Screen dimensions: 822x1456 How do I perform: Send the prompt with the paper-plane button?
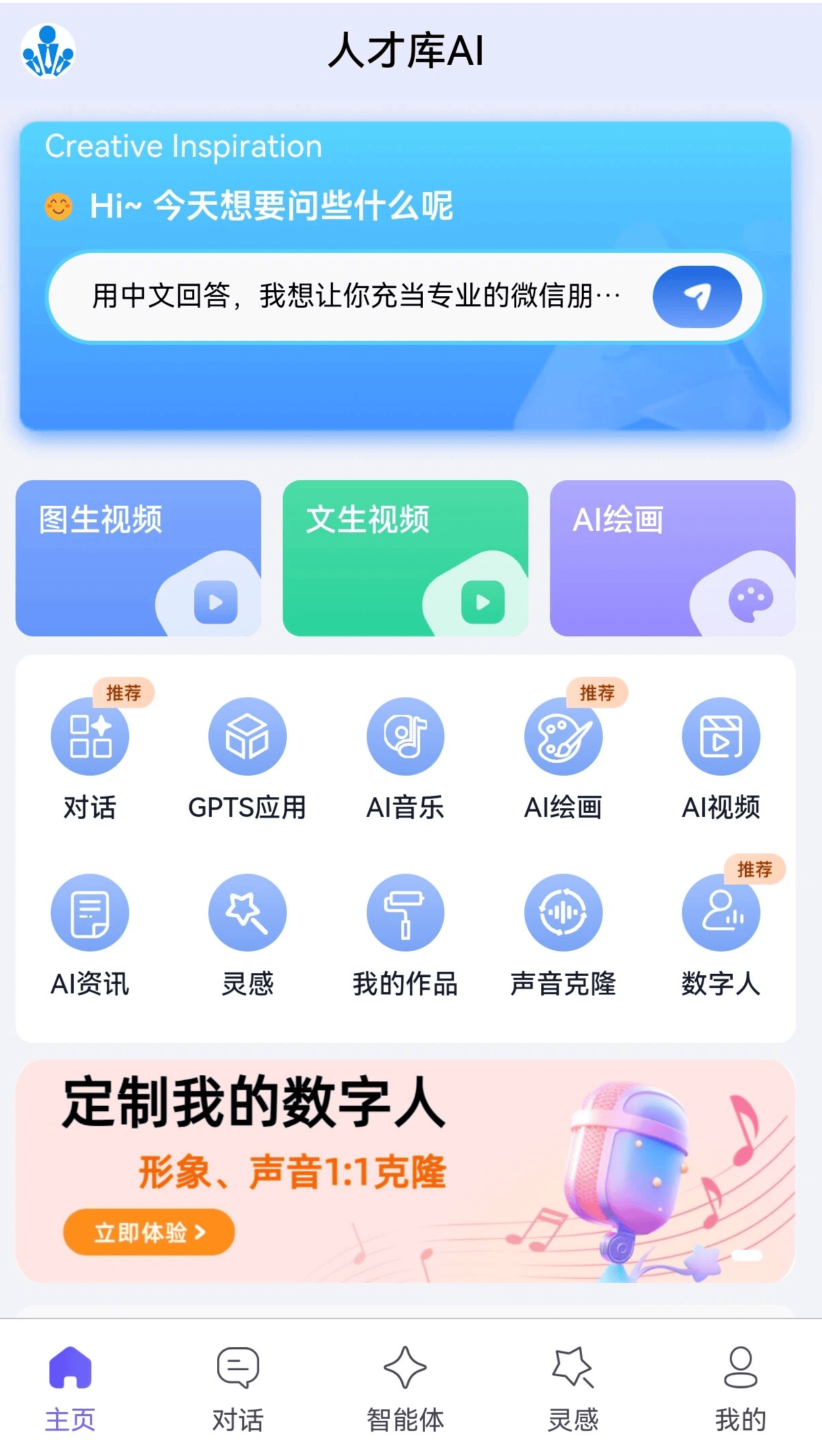coord(697,297)
